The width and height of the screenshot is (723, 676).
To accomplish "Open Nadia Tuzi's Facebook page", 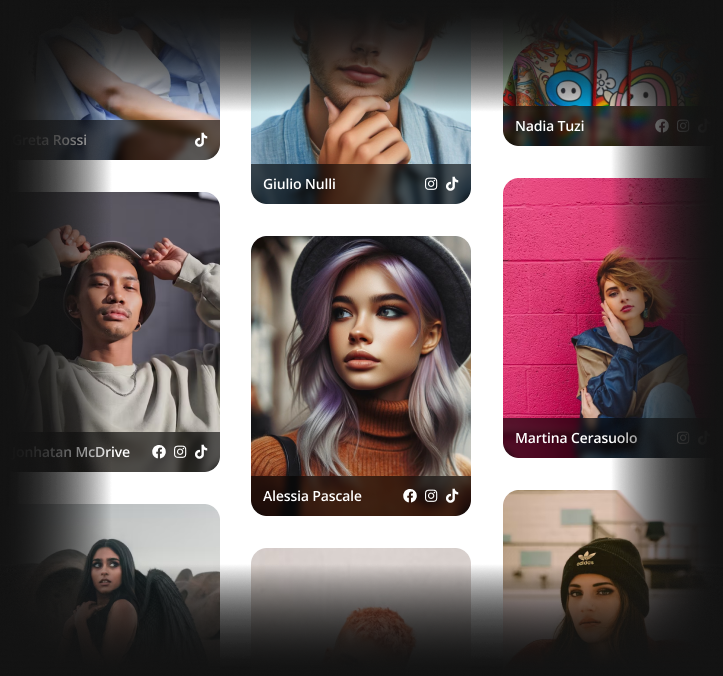I will (x=662, y=126).
